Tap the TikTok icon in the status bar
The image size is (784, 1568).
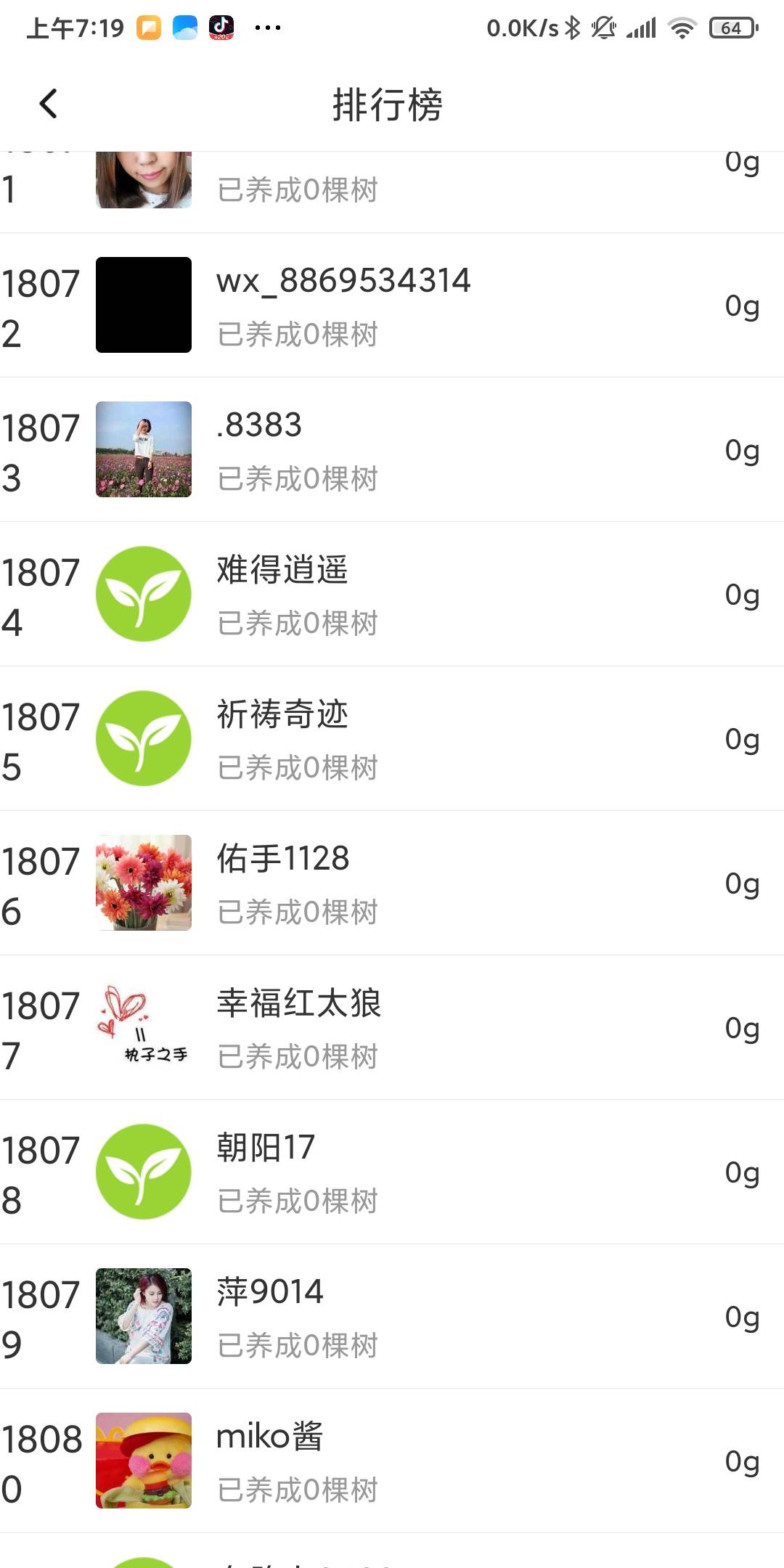221,27
